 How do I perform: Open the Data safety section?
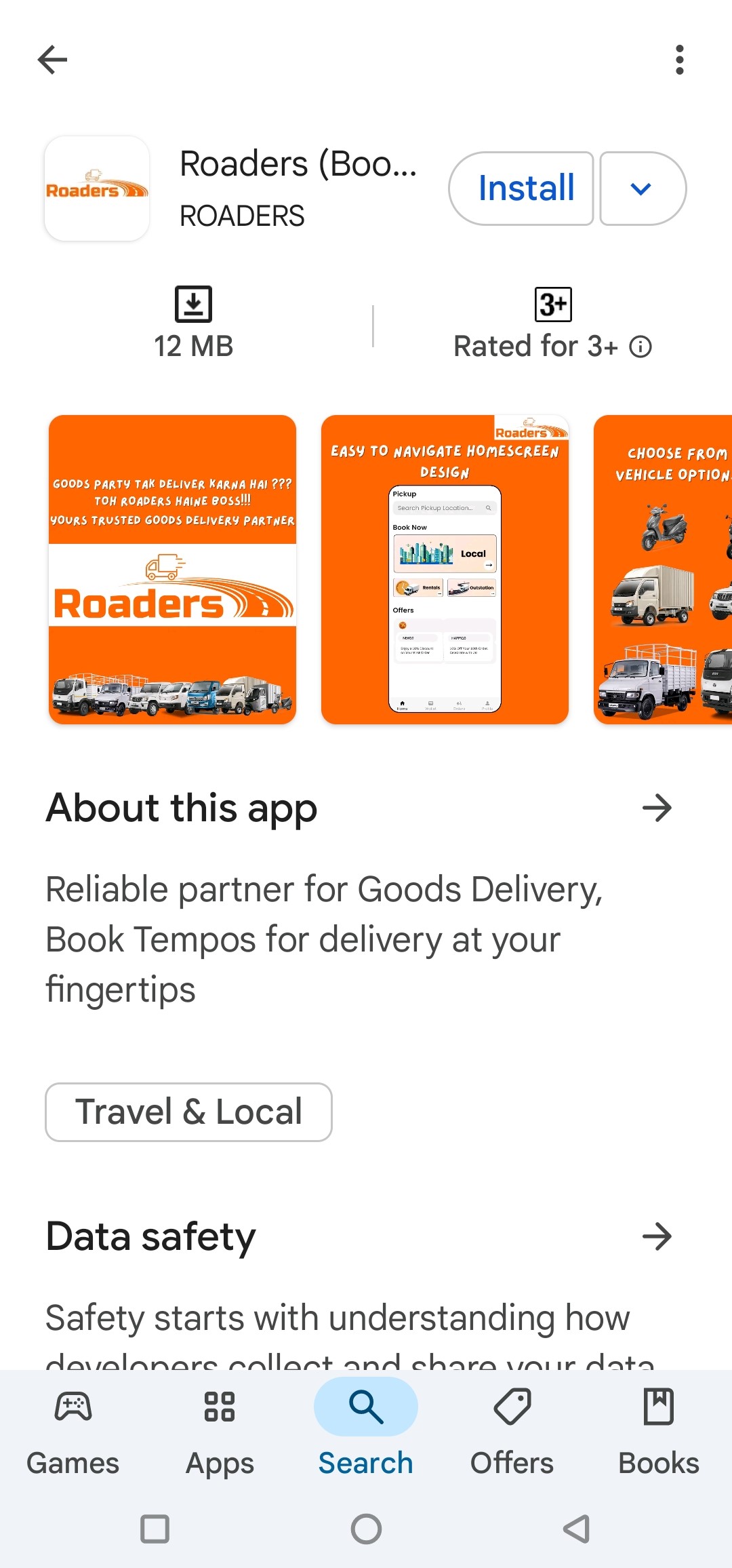(656, 1236)
